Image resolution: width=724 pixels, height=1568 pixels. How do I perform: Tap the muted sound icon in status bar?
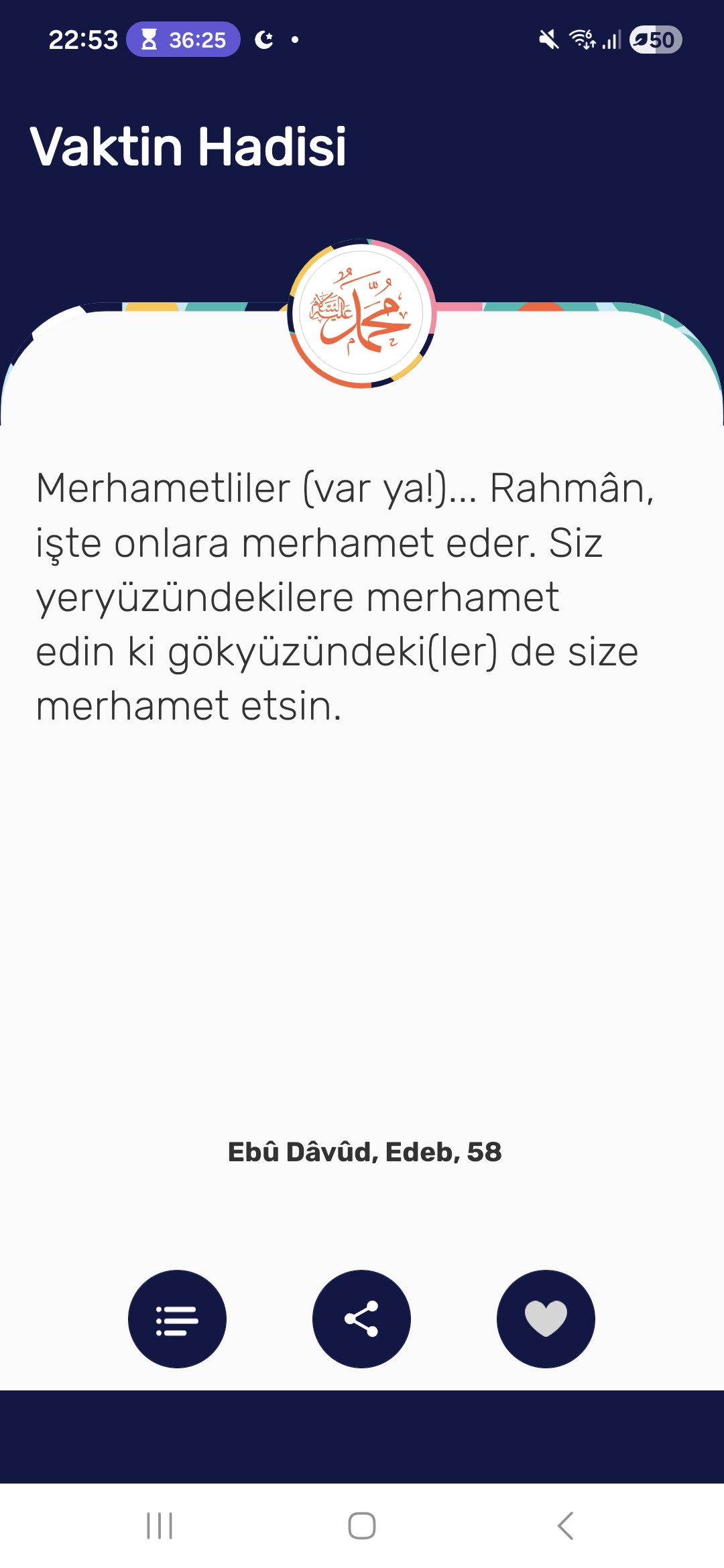pos(547,39)
